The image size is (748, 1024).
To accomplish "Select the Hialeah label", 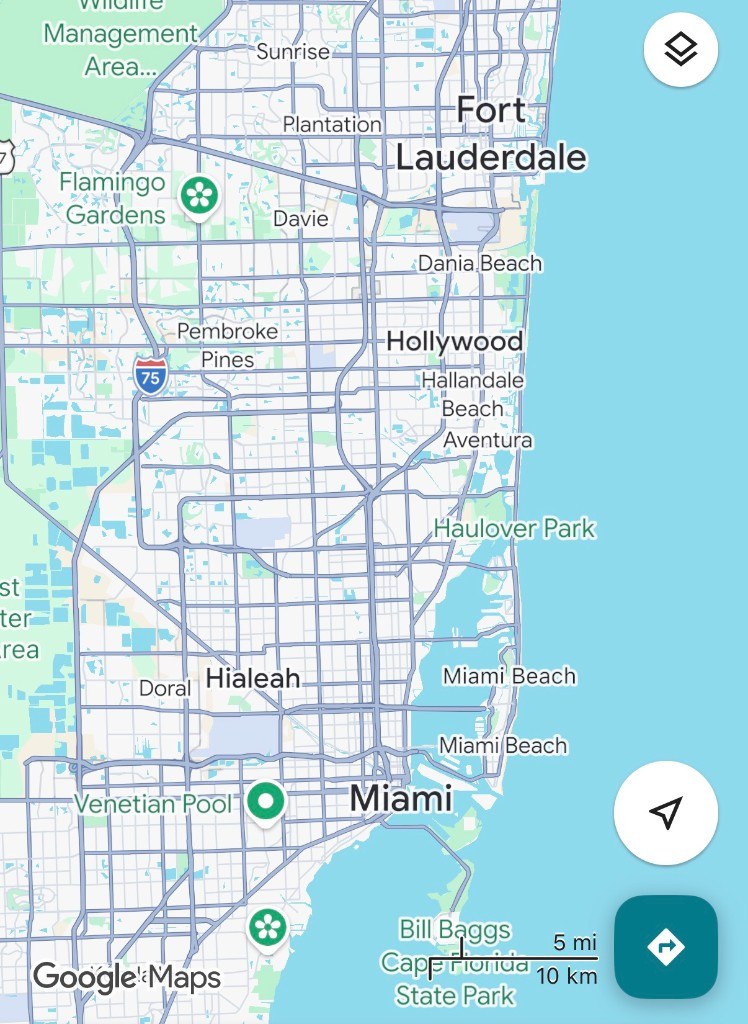I will 253,677.
